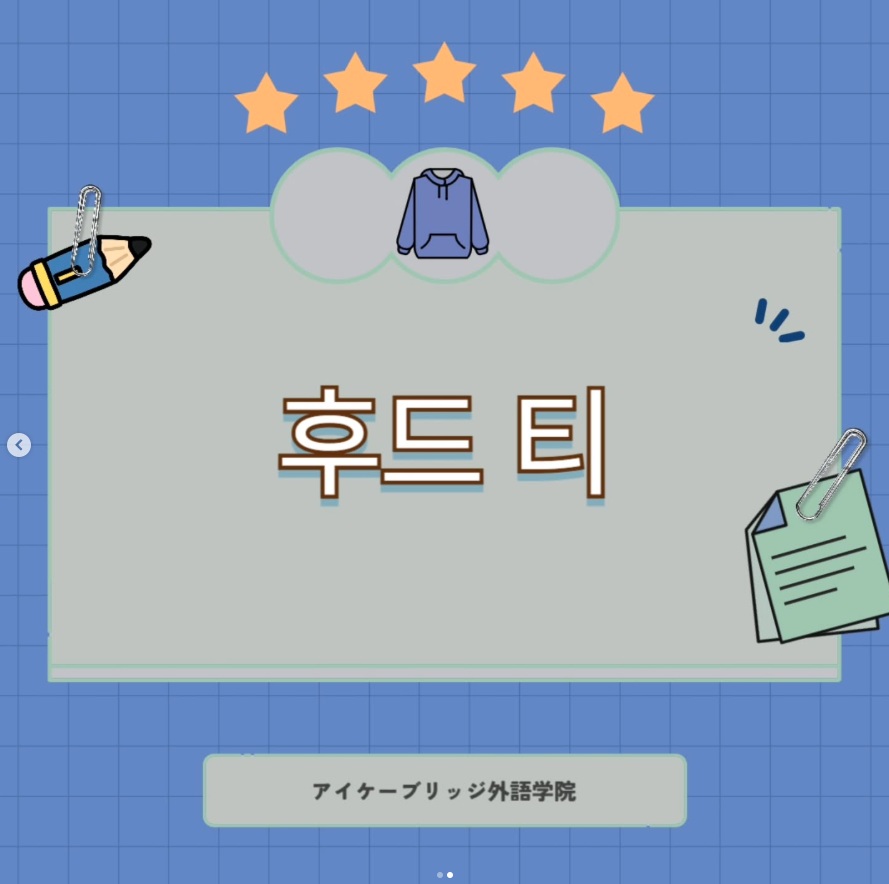
Task: Go to the previous carousel image
Action: point(19,445)
